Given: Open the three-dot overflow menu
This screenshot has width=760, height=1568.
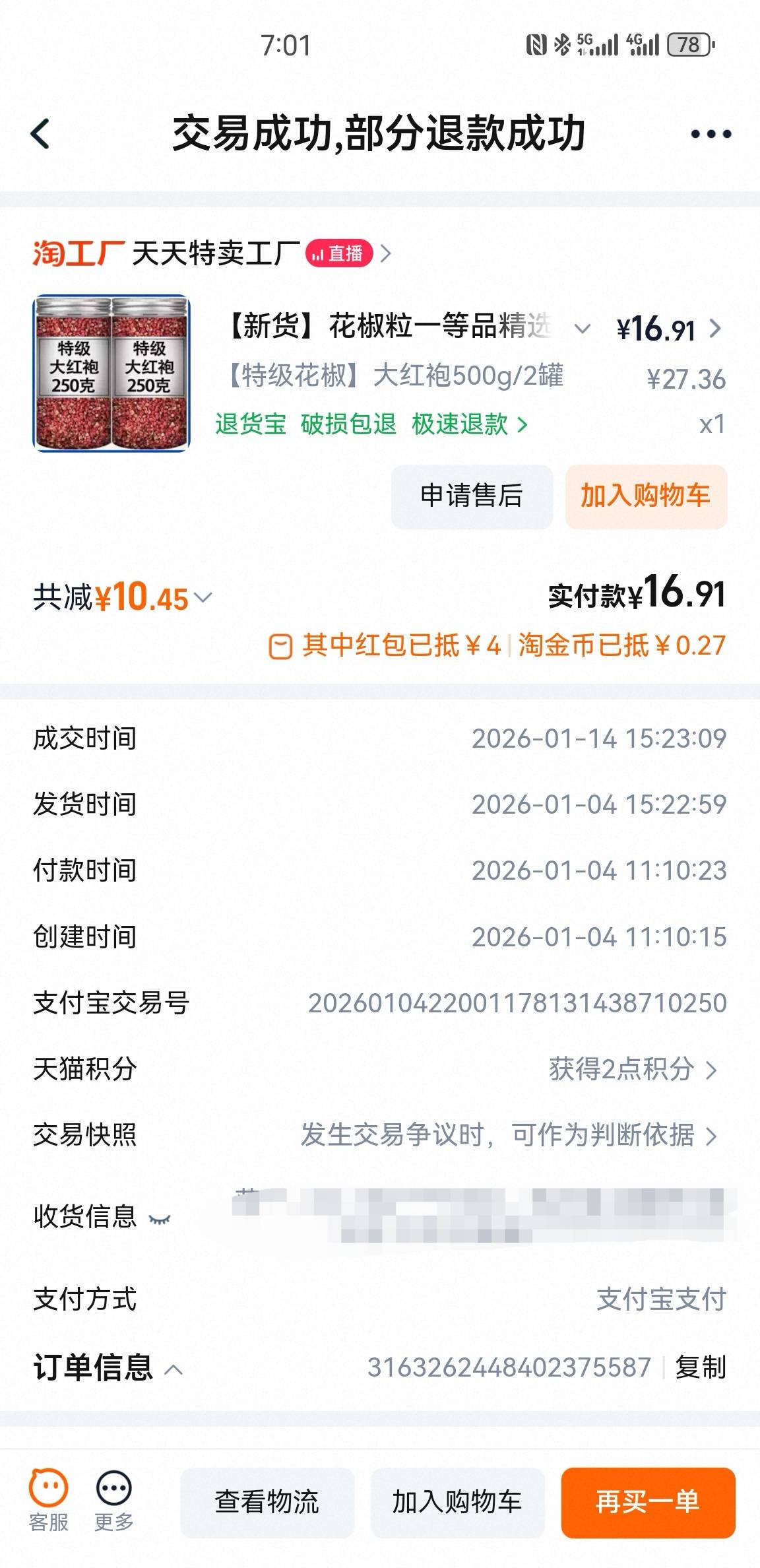Looking at the screenshot, I should 711,134.
